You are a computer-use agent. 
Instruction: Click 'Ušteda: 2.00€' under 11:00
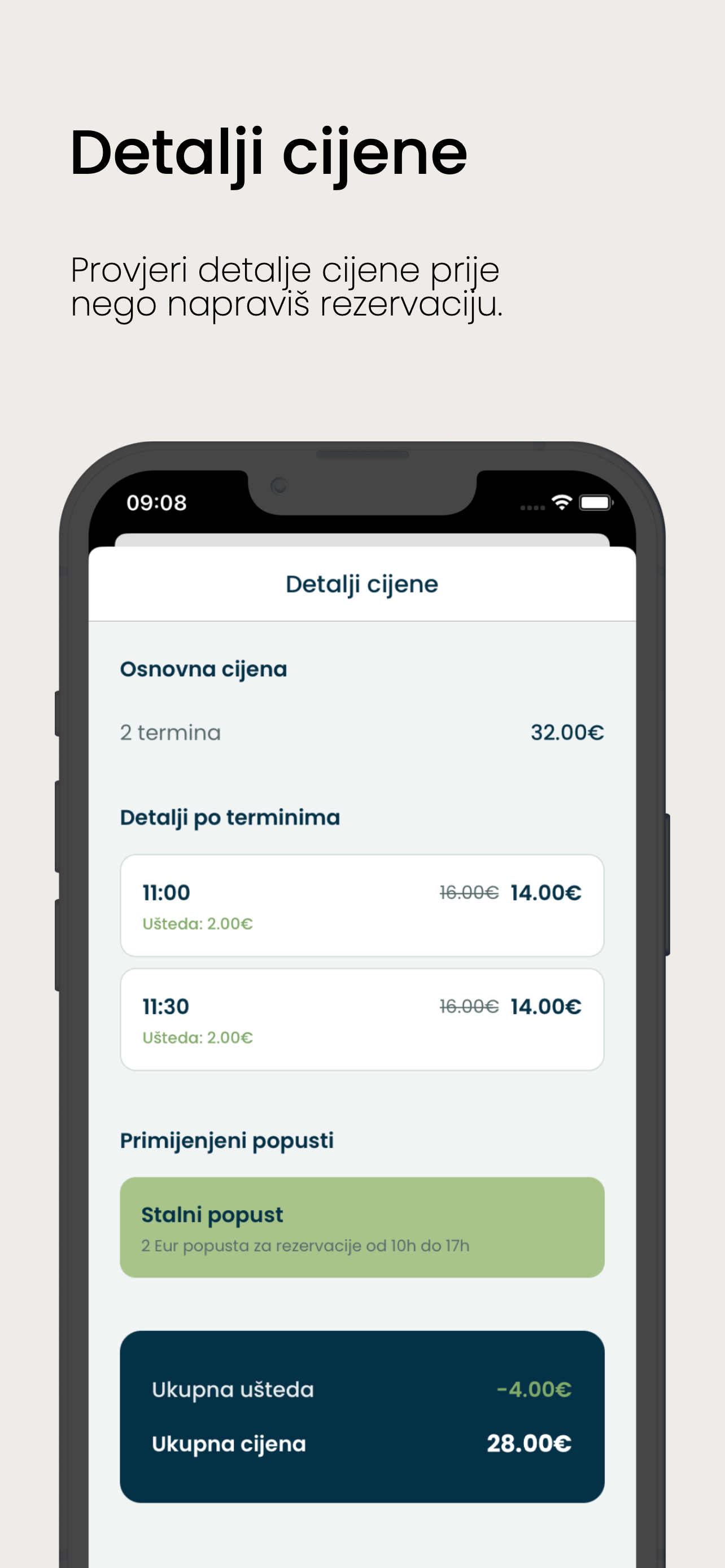pos(198,923)
